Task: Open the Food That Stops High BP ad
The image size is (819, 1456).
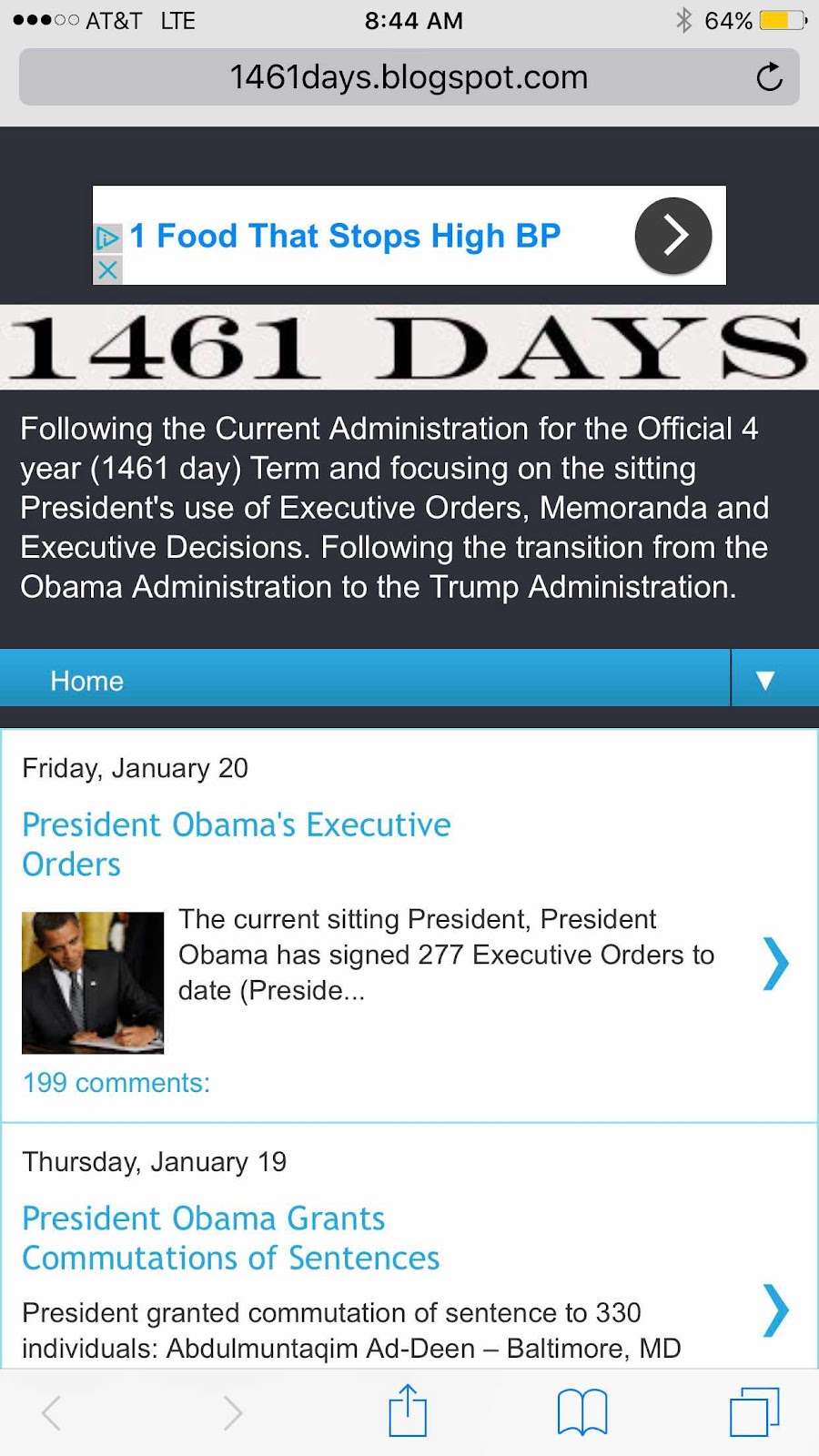Action: coord(345,236)
